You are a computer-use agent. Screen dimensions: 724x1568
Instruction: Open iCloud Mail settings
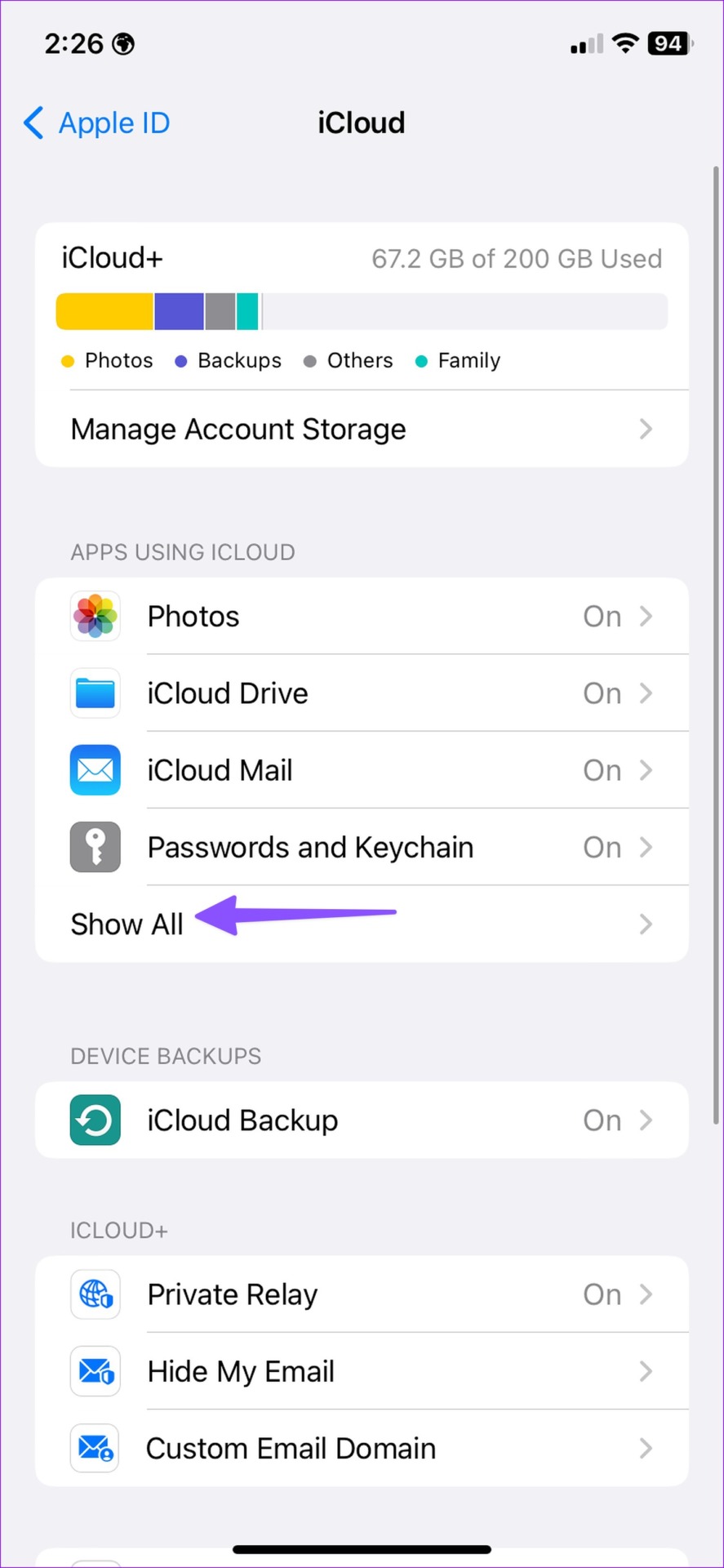pos(362,770)
